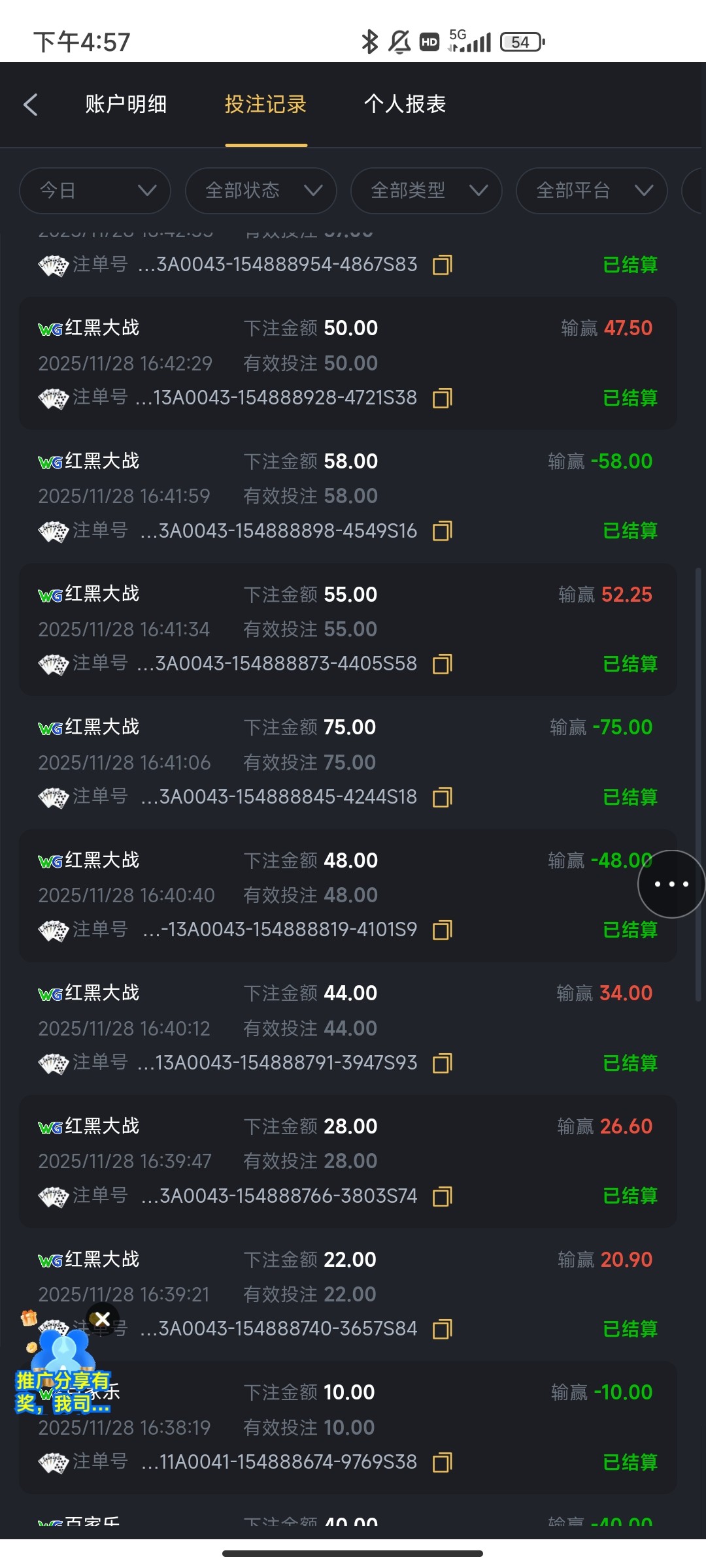706x1568 pixels.
Task: Open the floating three-dot menu button
Action: click(671, 884)
